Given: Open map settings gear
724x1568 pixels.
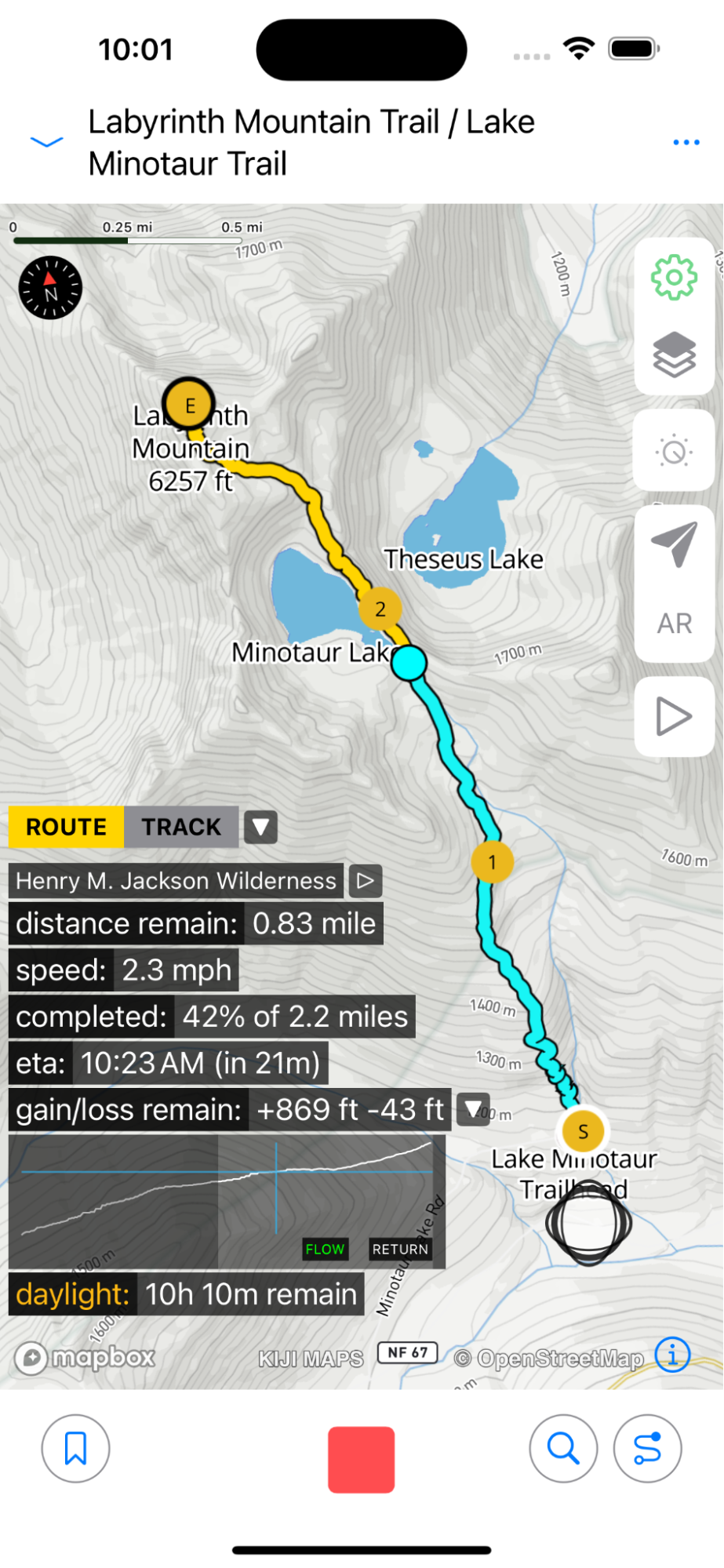Looking at the screenshot, I should 674,278.
